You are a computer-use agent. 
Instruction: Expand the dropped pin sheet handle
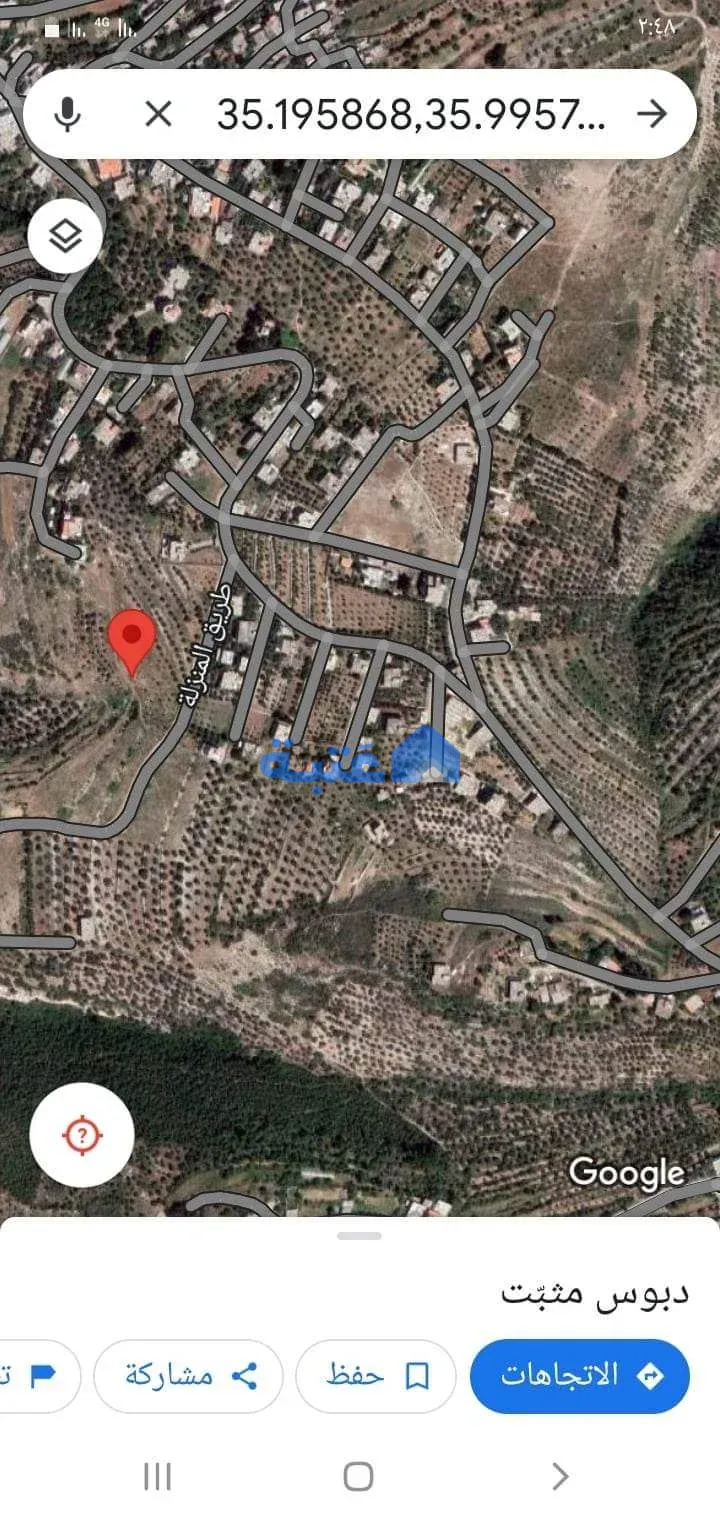point(360,1236)
